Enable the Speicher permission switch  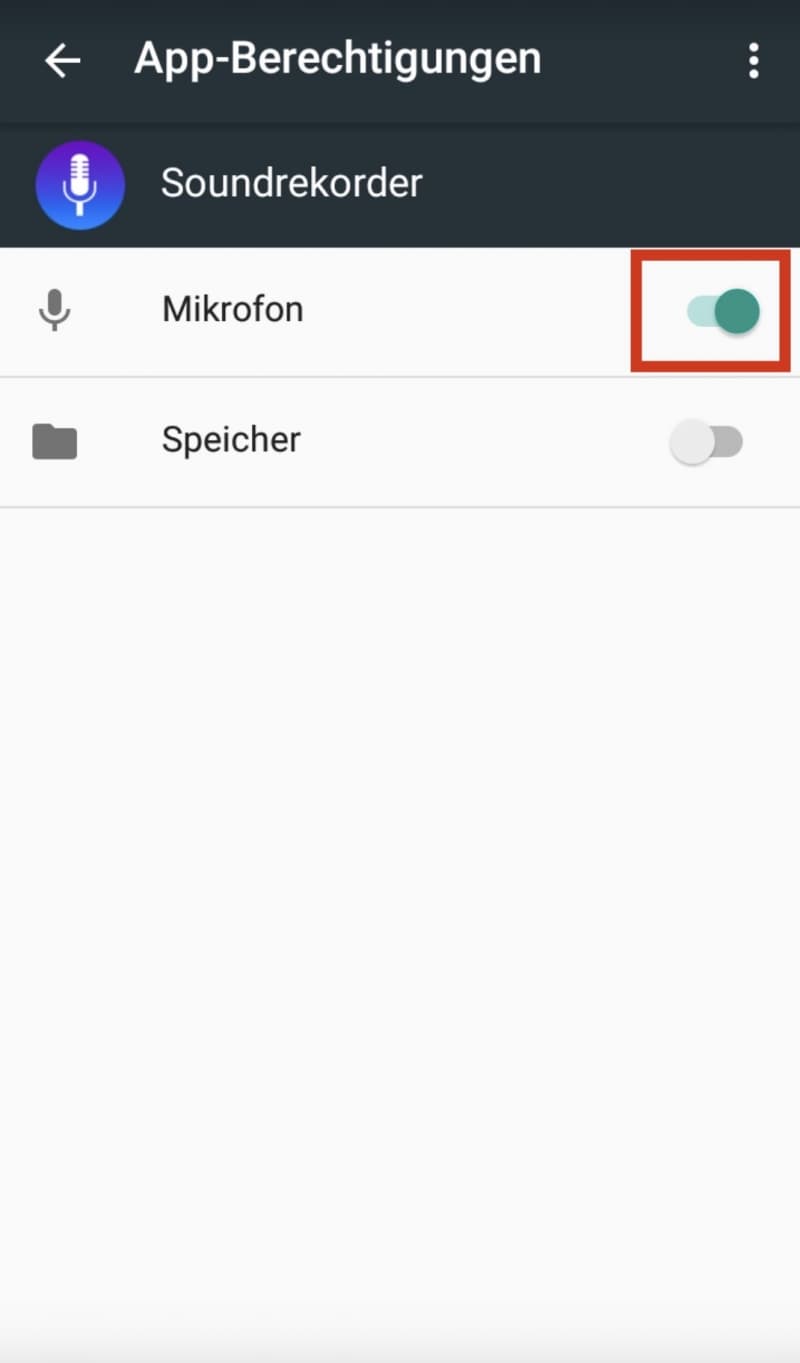point(706,442)
